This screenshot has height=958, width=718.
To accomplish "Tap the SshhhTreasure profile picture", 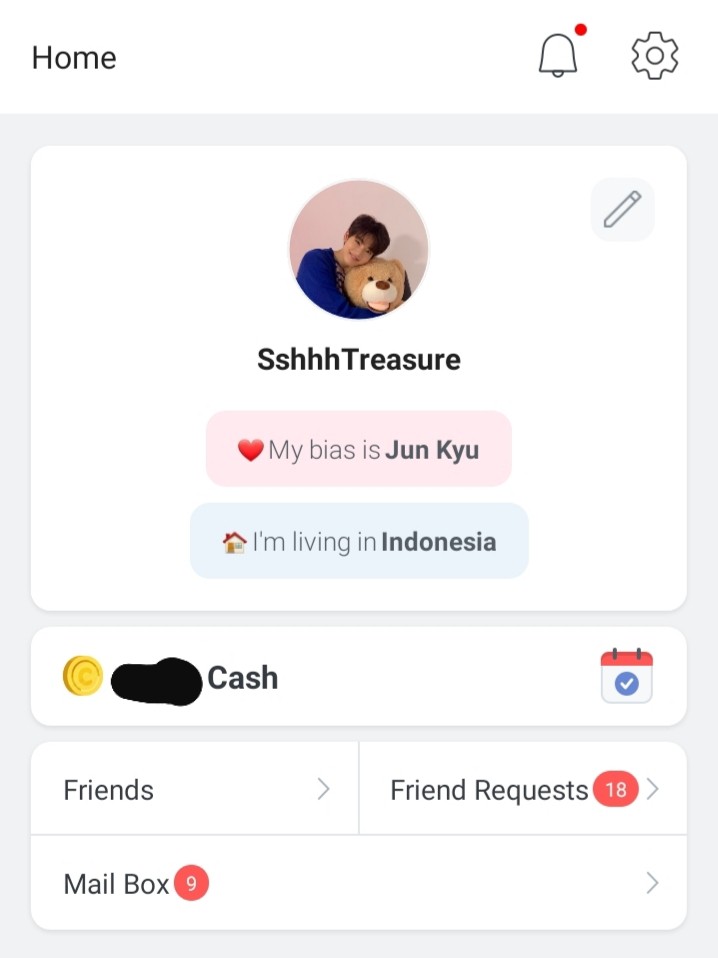I will click(359, 250).
